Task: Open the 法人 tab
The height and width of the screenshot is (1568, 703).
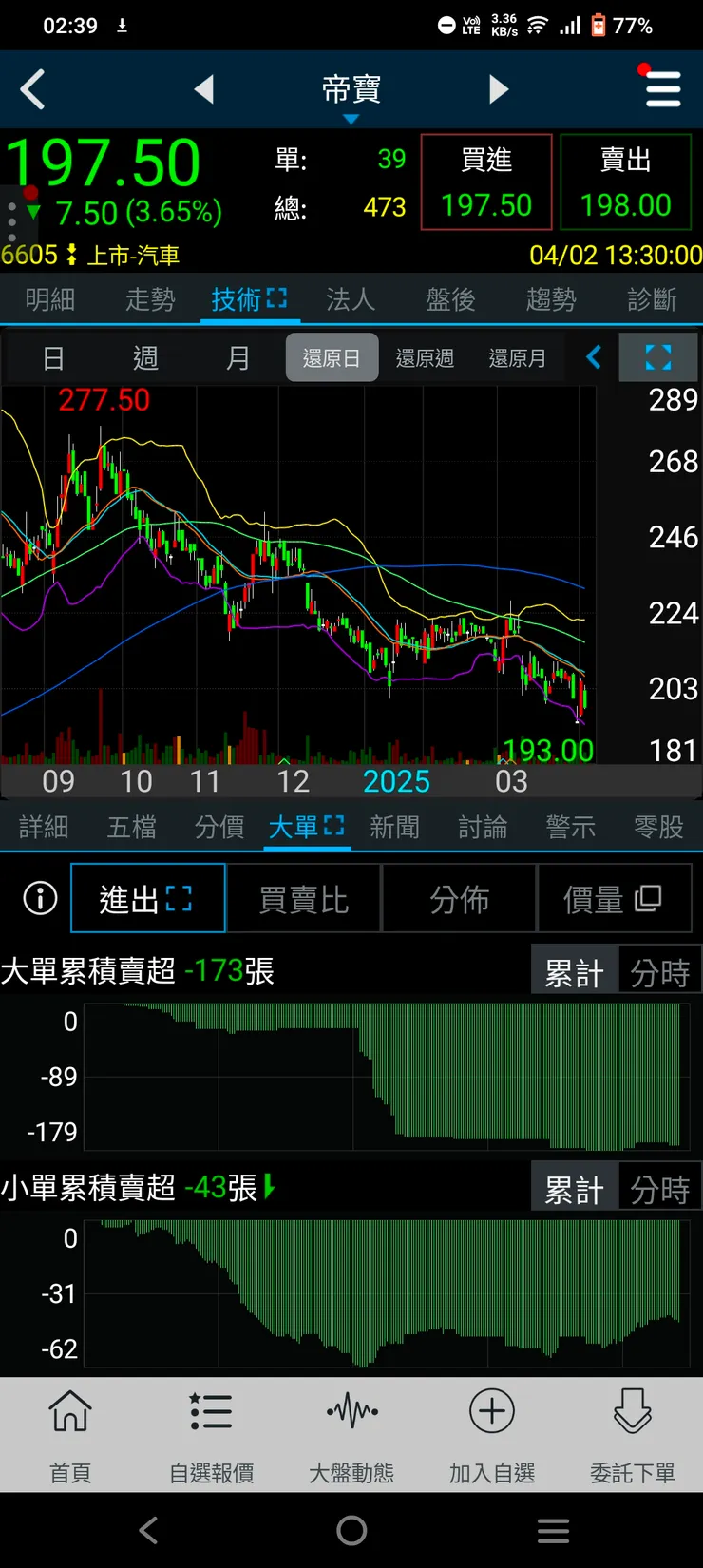Action: click(351, 300)
